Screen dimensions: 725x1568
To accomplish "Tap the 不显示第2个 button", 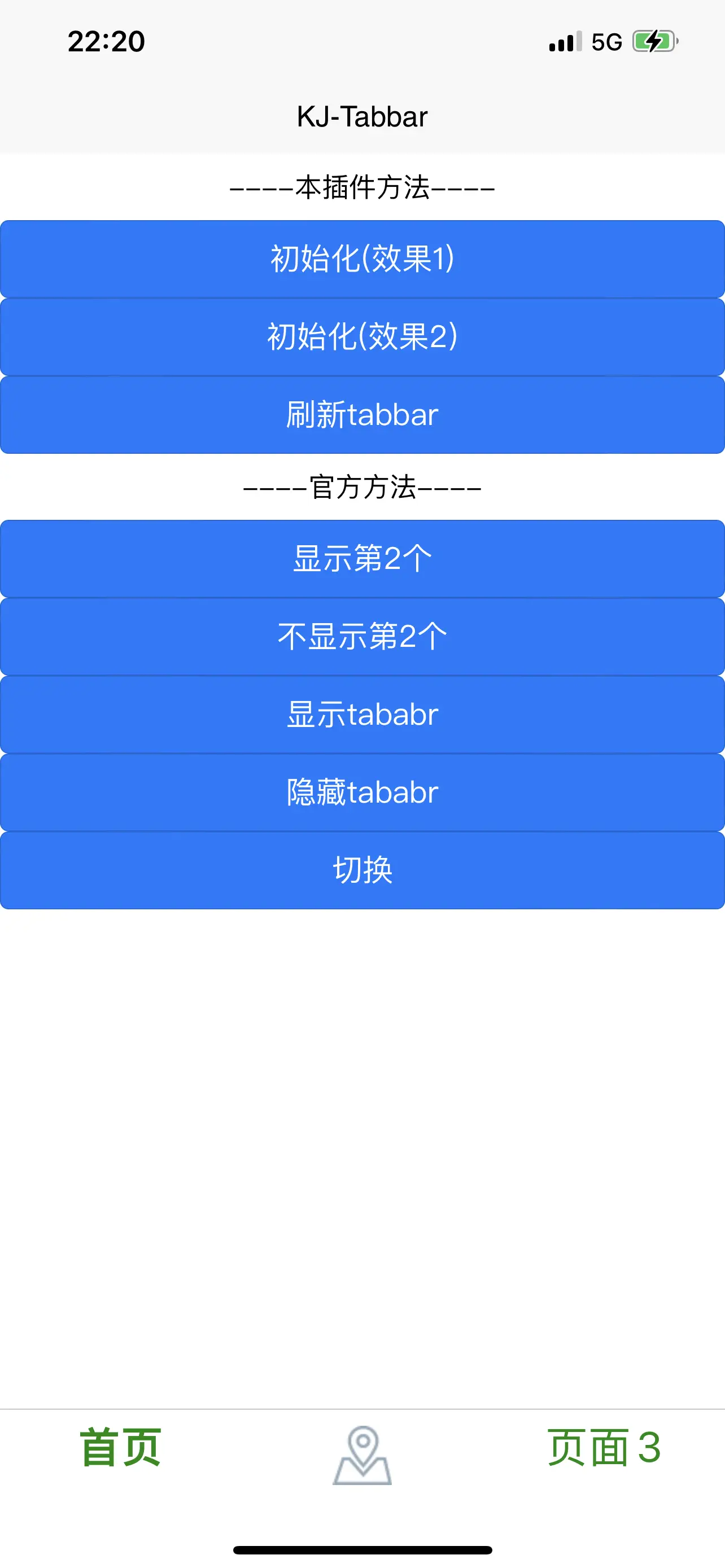I will coord(362,636).
